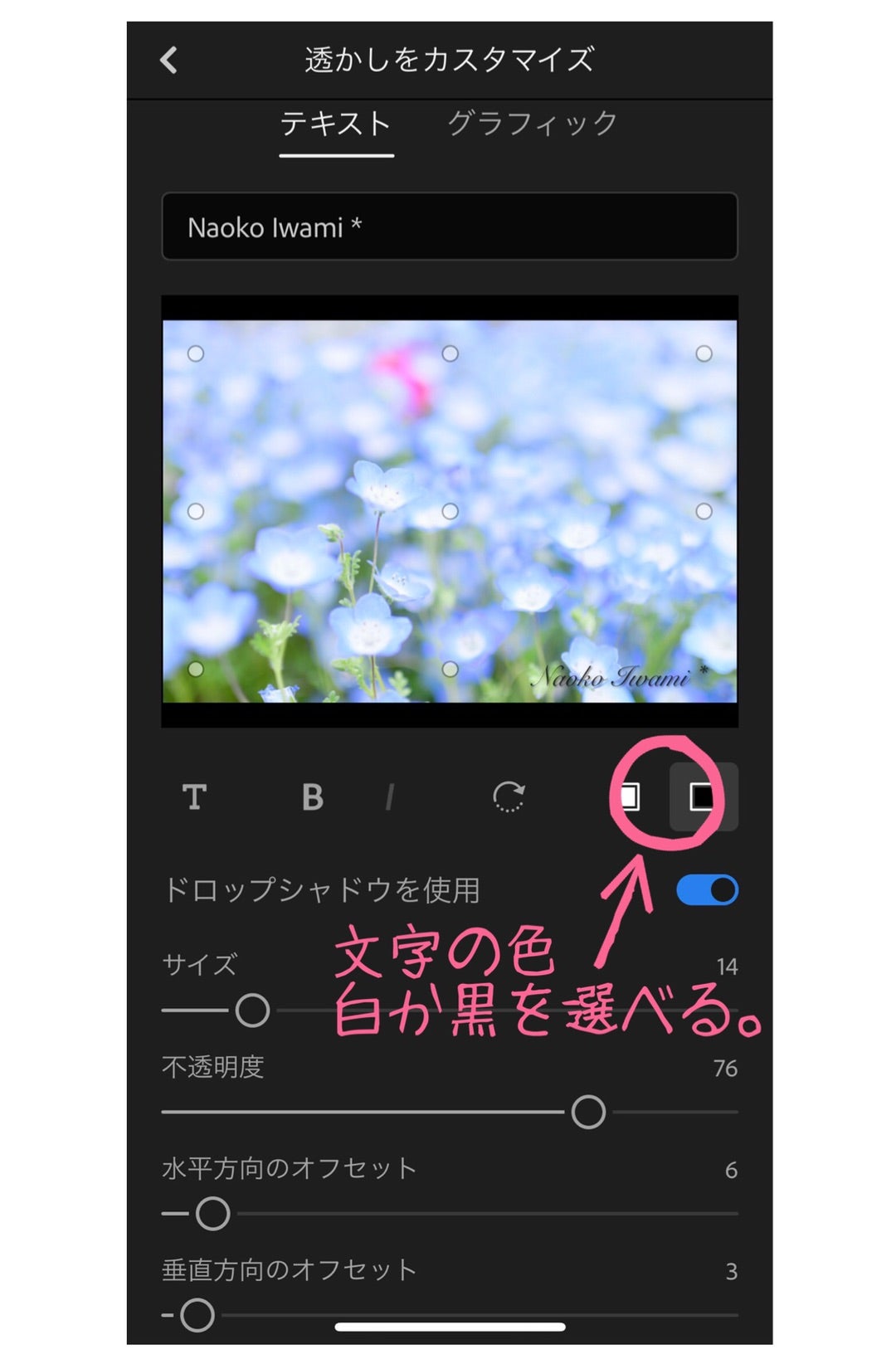Choose black text color
This screenshot has width=896, height=1359.
[x=702, y=796]
